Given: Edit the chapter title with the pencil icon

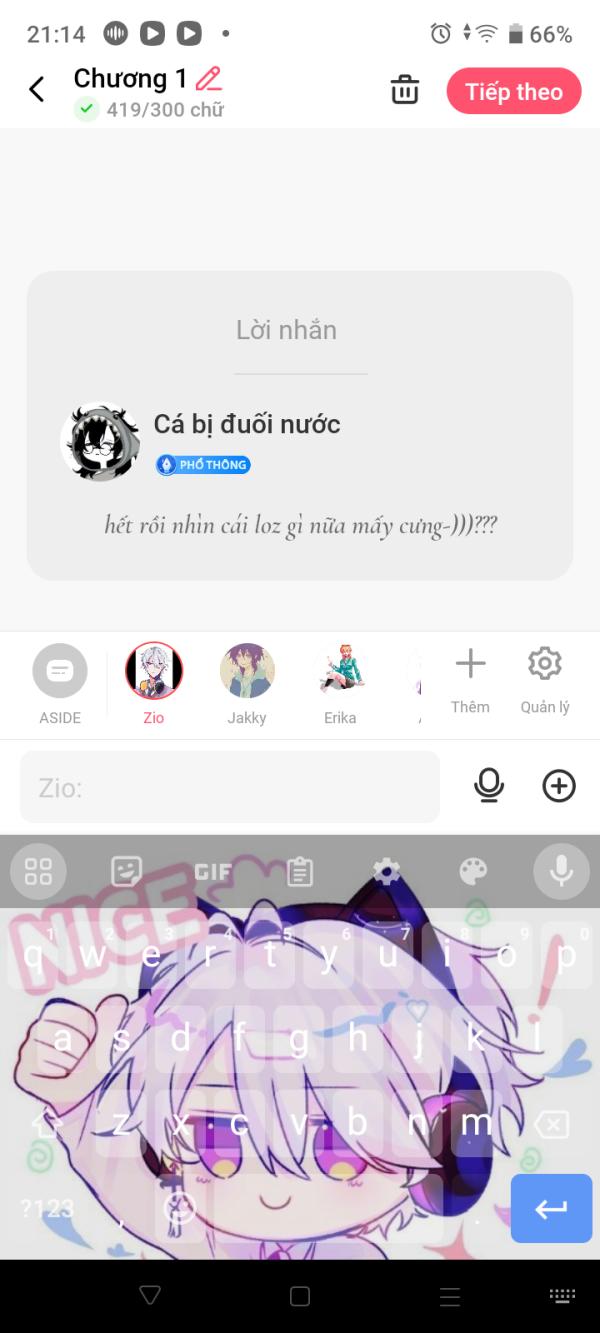Looking at the screenshot, I should pyautogui.click(x=208, y=78).
